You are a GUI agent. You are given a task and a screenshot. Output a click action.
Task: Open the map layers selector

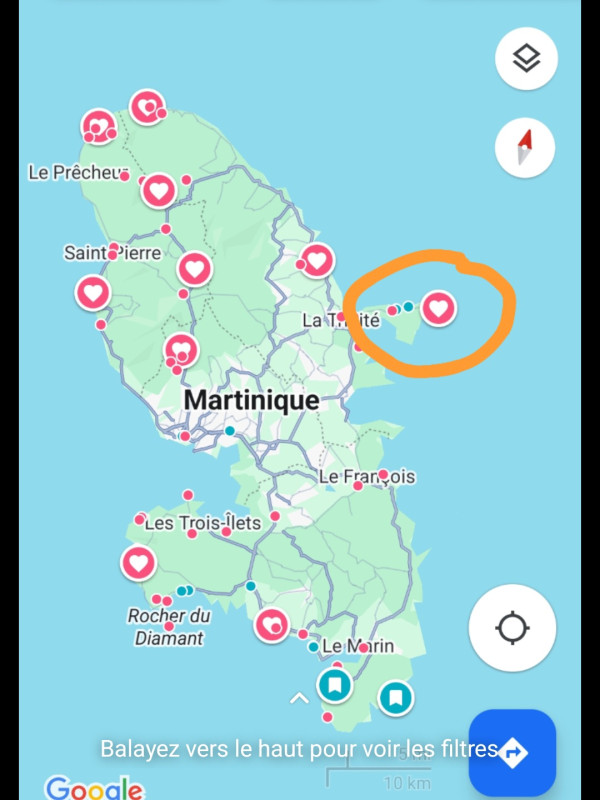(x=526, y=59)
